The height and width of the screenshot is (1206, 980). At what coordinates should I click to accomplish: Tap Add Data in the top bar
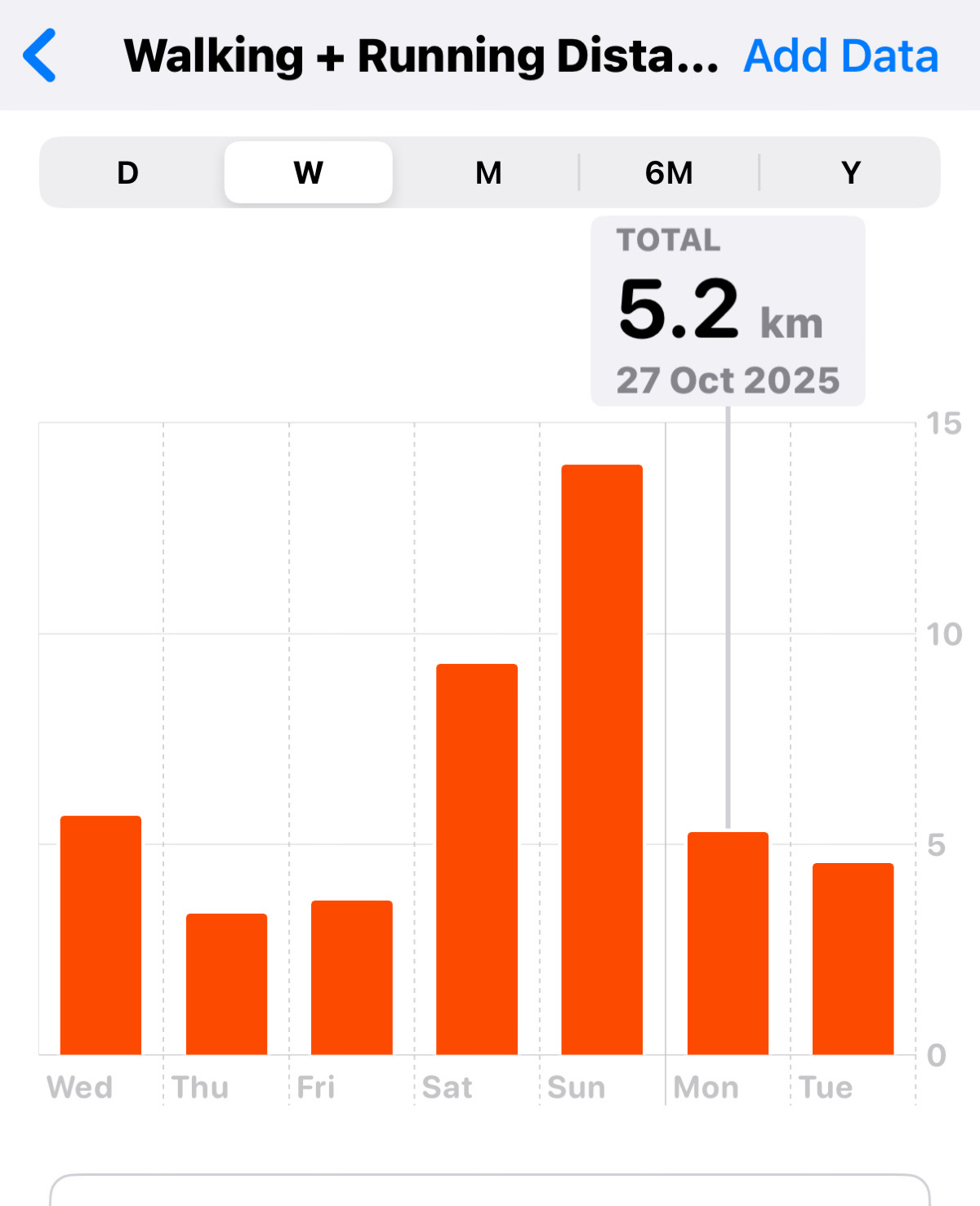point(840,56)
